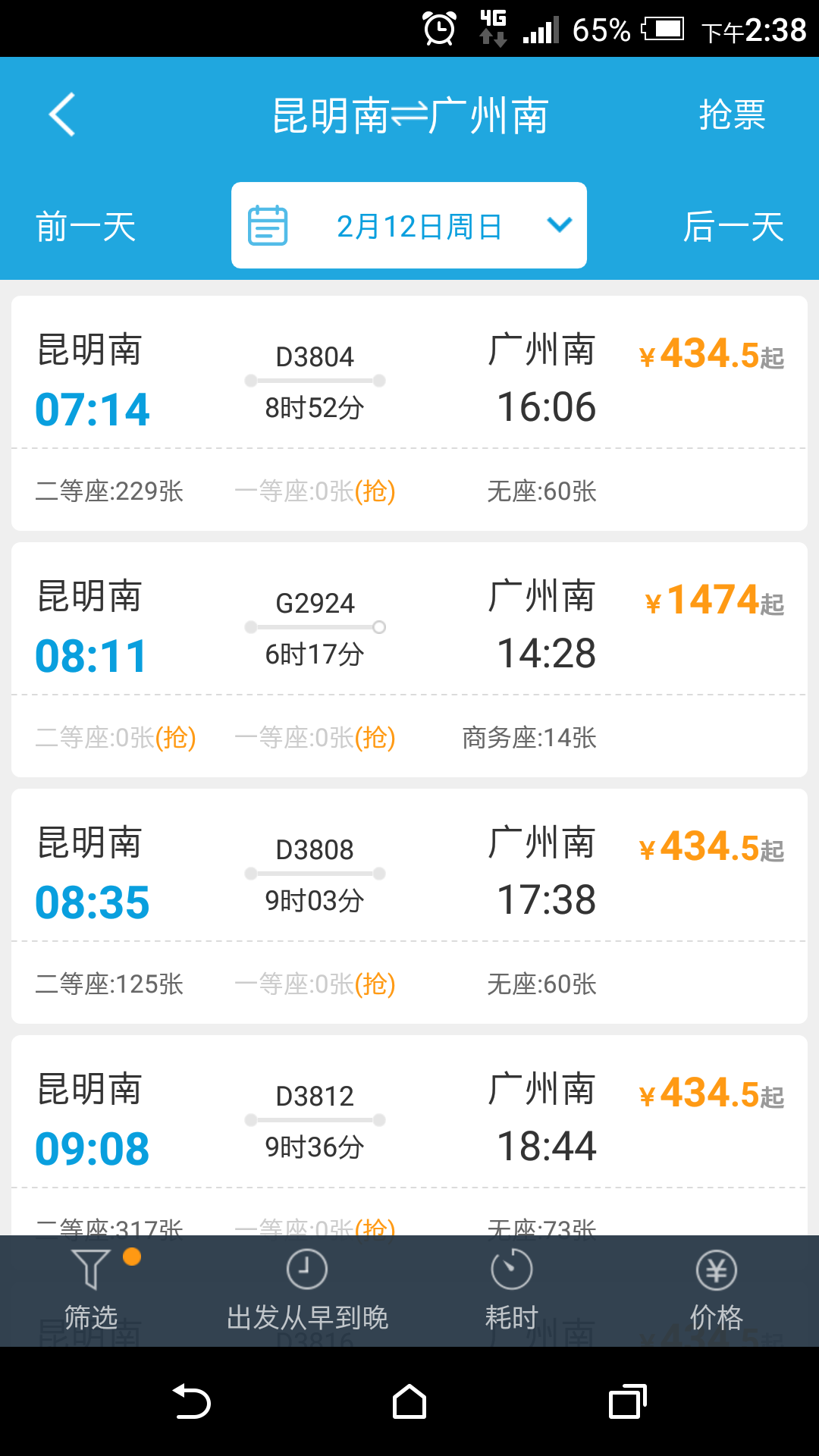View train D3812 departing 09:08

[409, 1135]
